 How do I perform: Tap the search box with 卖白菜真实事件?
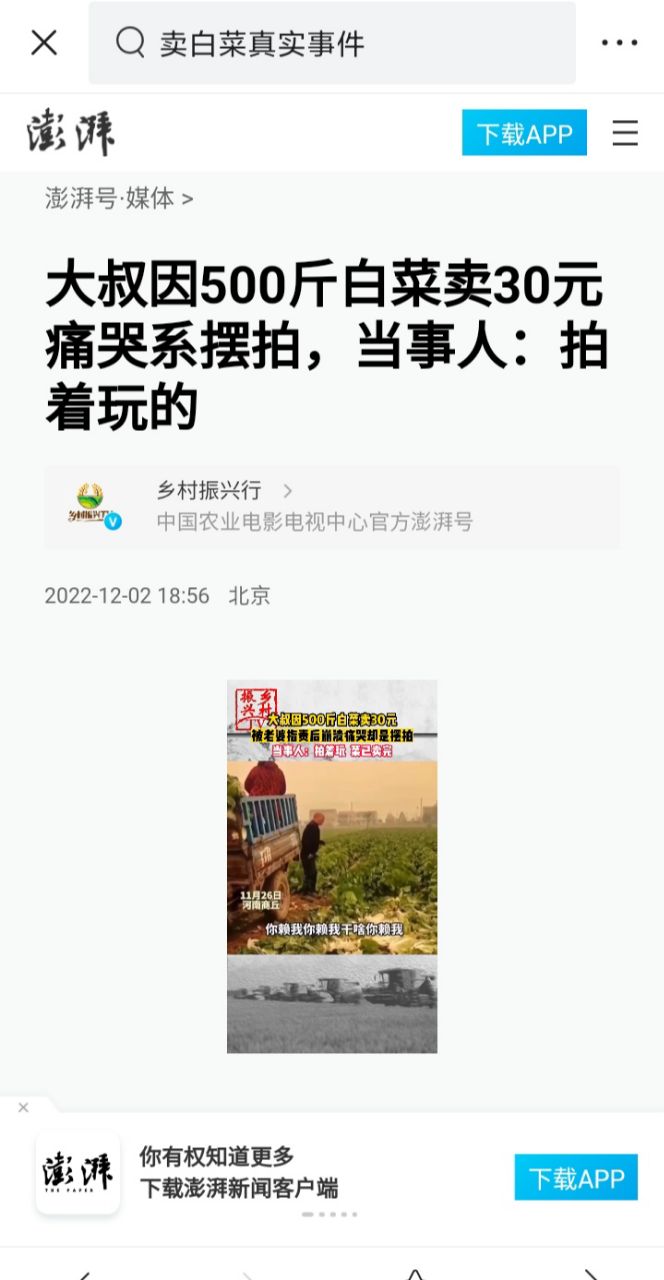(x=332, y=43)
